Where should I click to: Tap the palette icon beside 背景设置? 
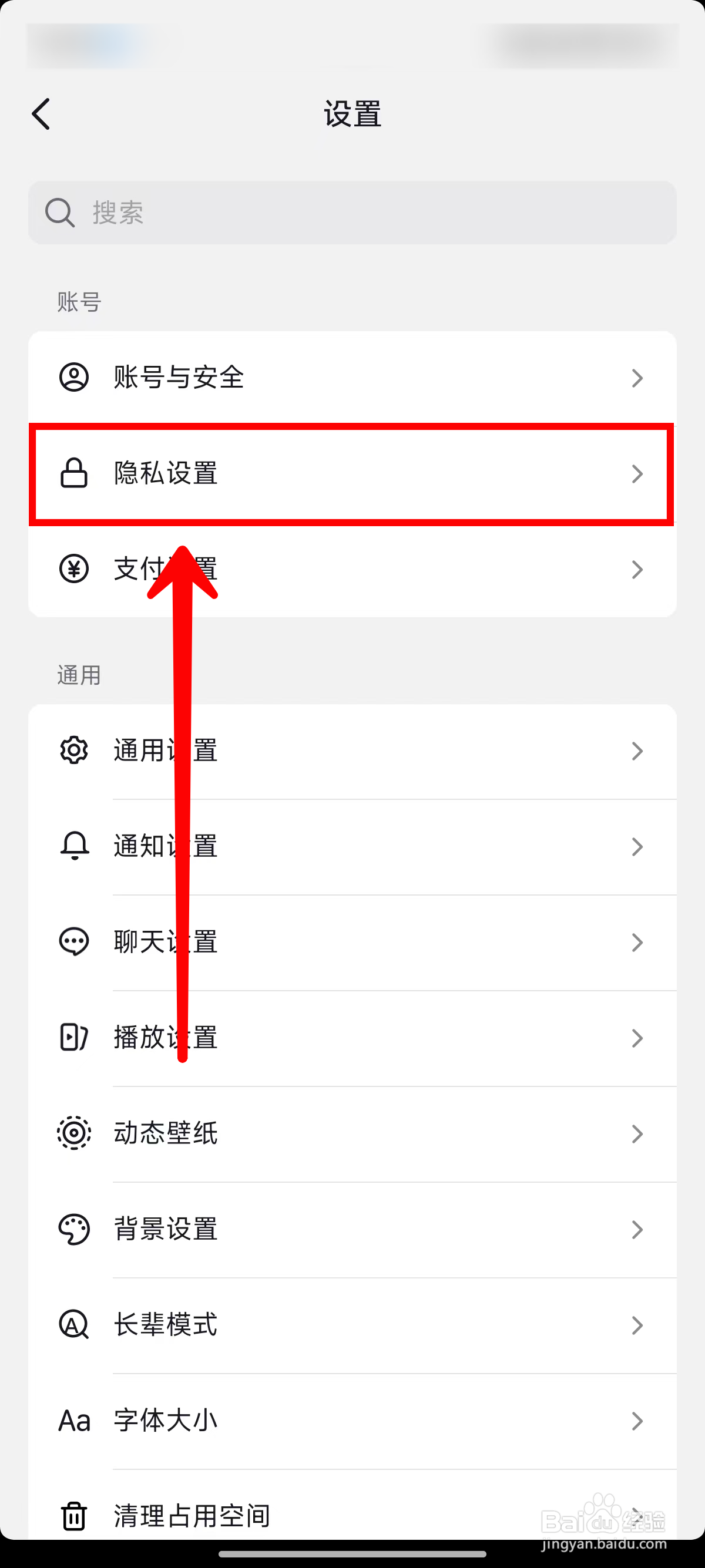tap(73, 1230)
